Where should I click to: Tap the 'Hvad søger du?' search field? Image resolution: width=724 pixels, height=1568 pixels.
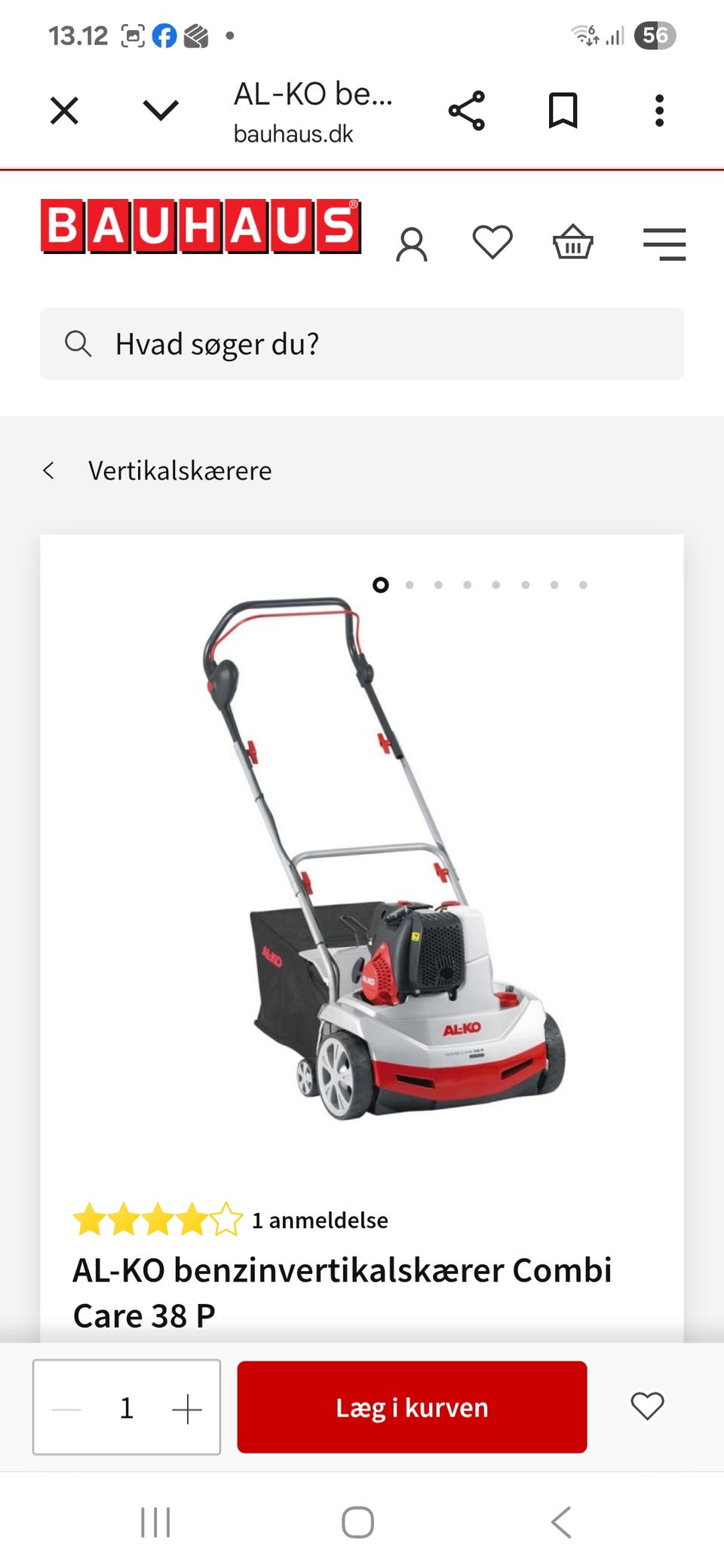coord(362,344)
